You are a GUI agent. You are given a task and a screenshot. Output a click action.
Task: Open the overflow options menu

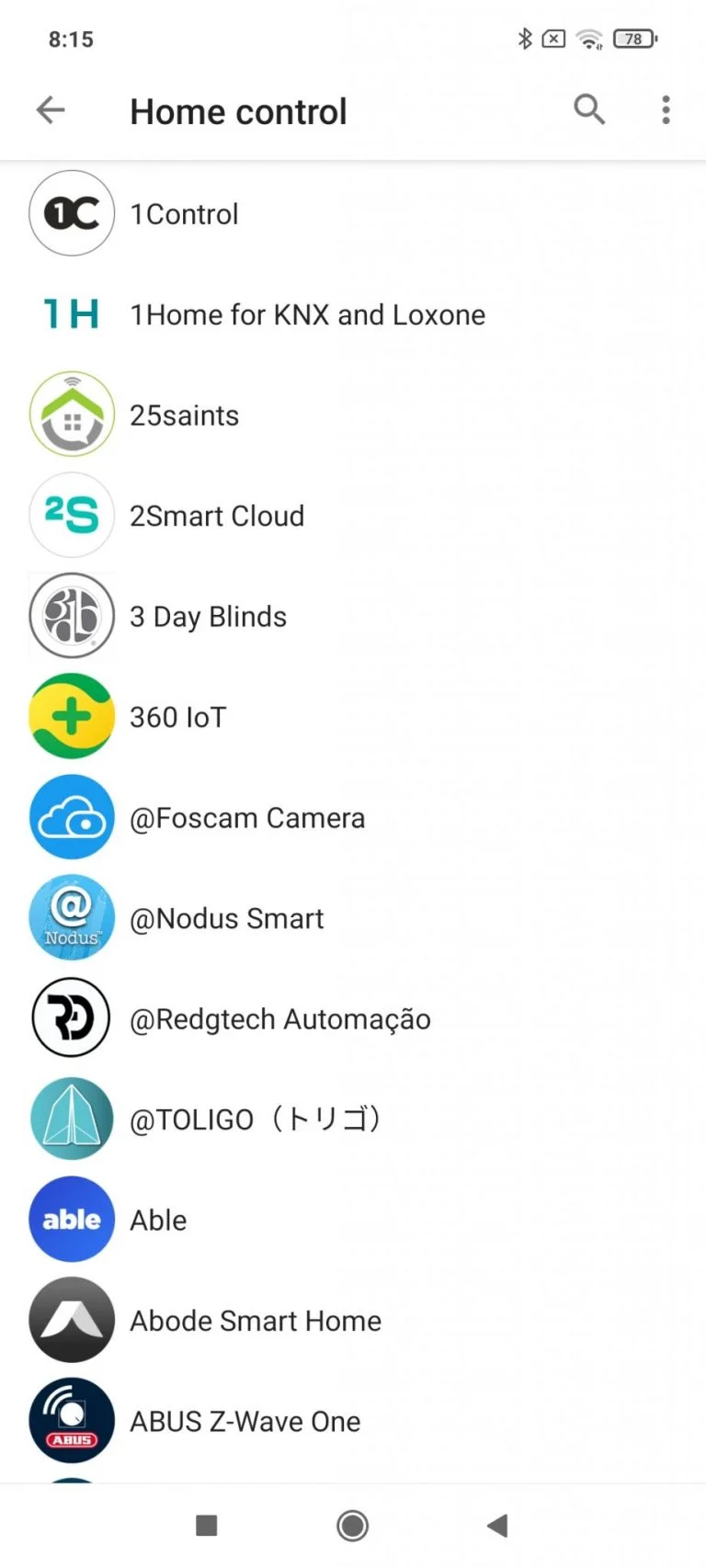(665, 110)
